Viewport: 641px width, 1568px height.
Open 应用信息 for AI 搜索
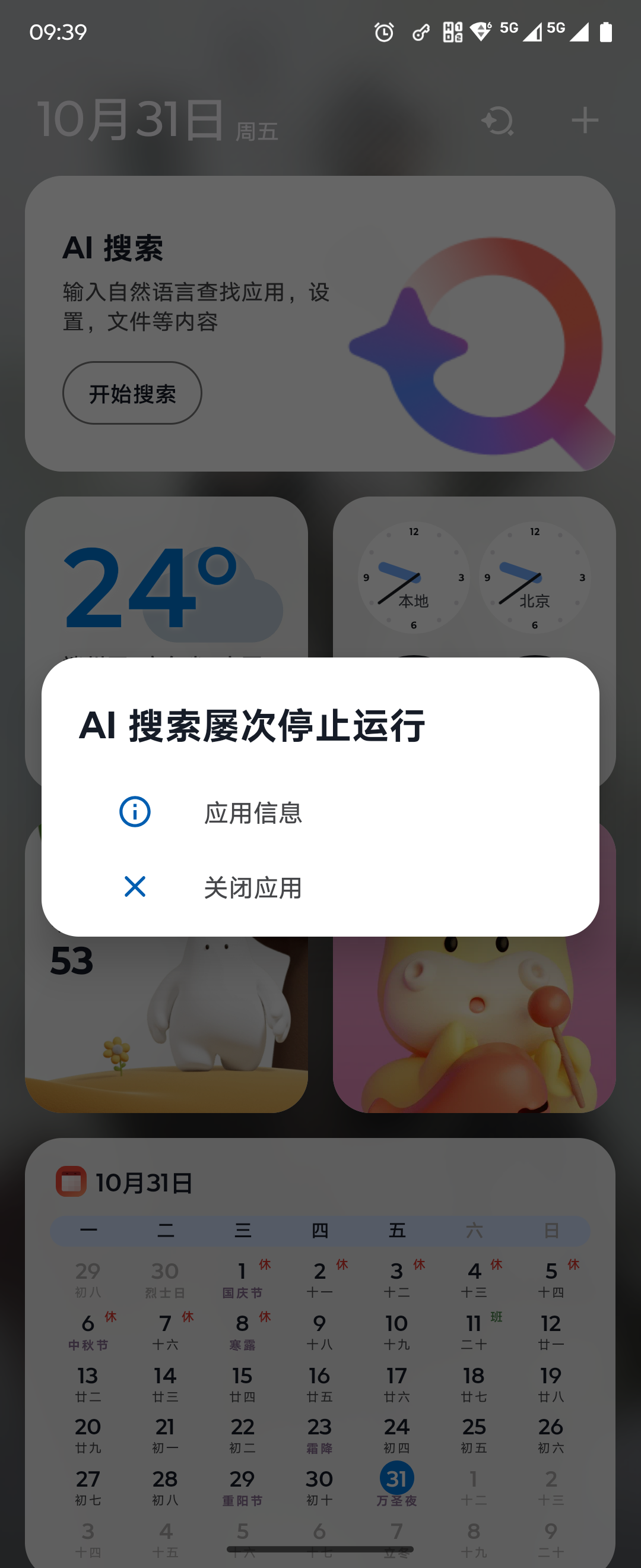252,813
